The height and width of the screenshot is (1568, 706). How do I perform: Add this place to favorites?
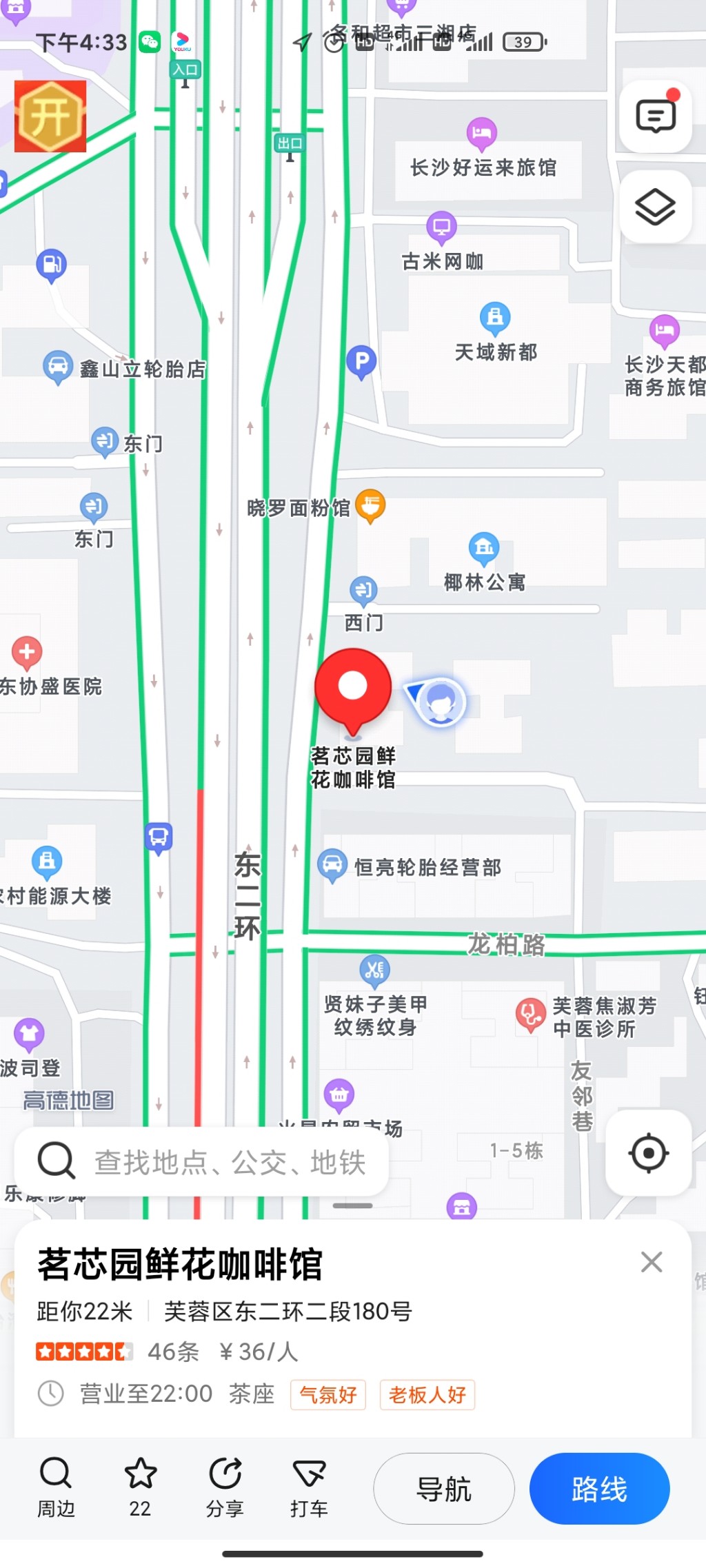(141, 1487)
